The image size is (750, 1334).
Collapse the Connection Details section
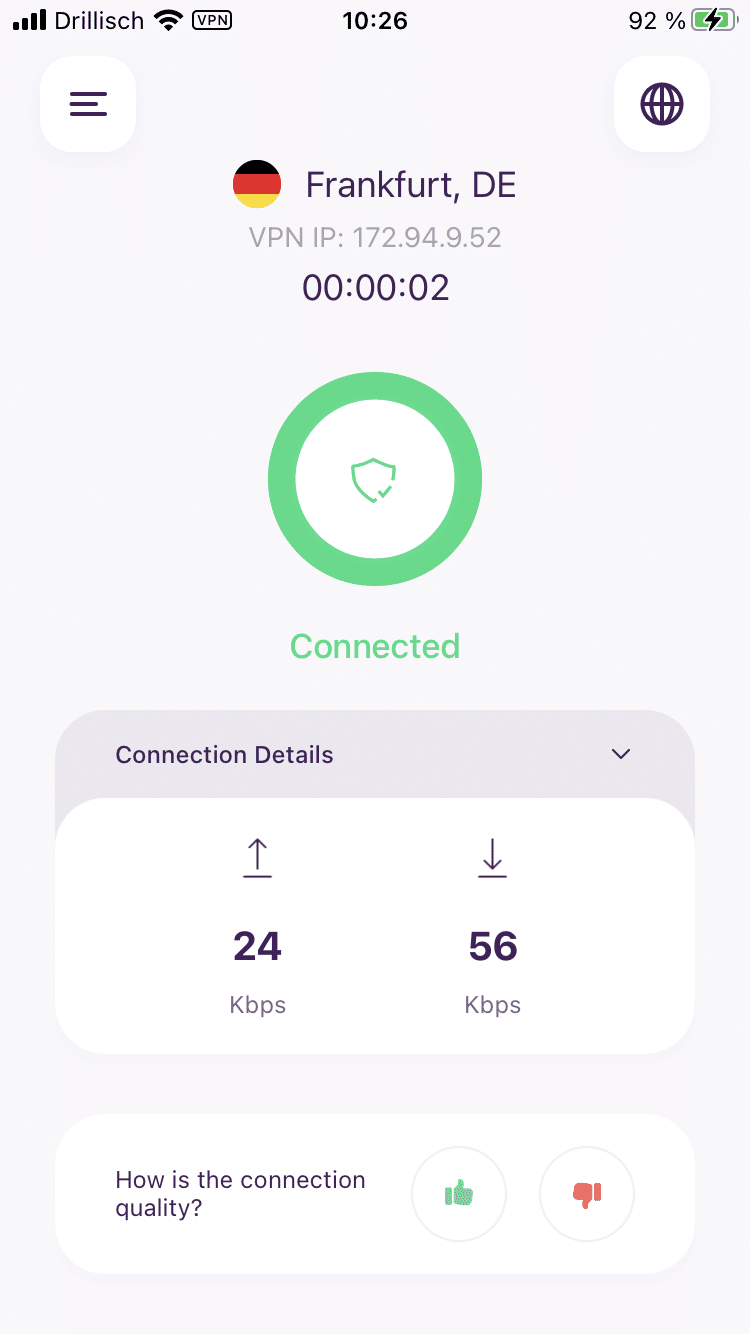click(621, 754)
